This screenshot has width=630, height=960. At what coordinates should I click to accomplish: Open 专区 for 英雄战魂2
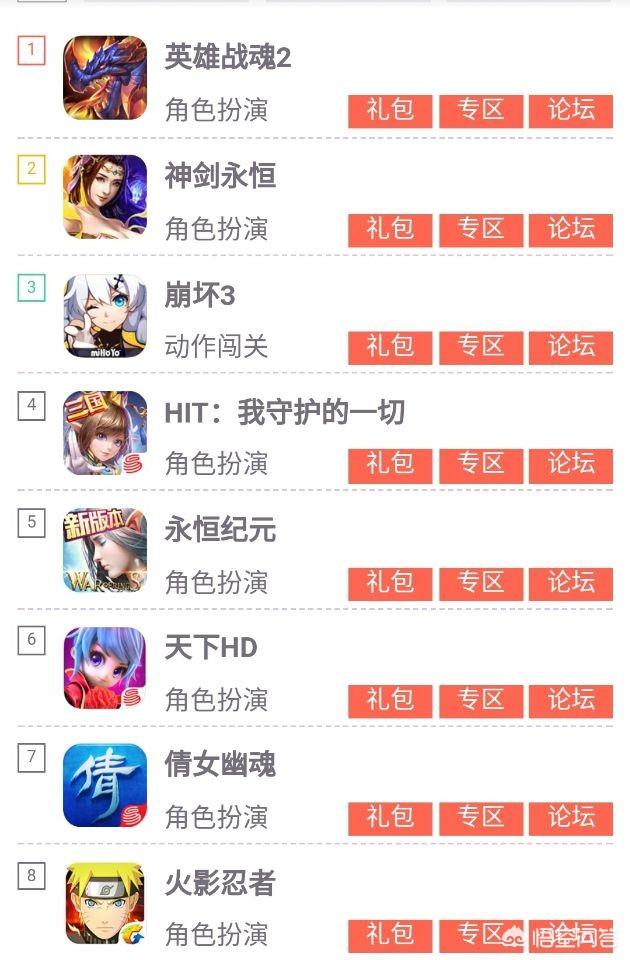481,110
